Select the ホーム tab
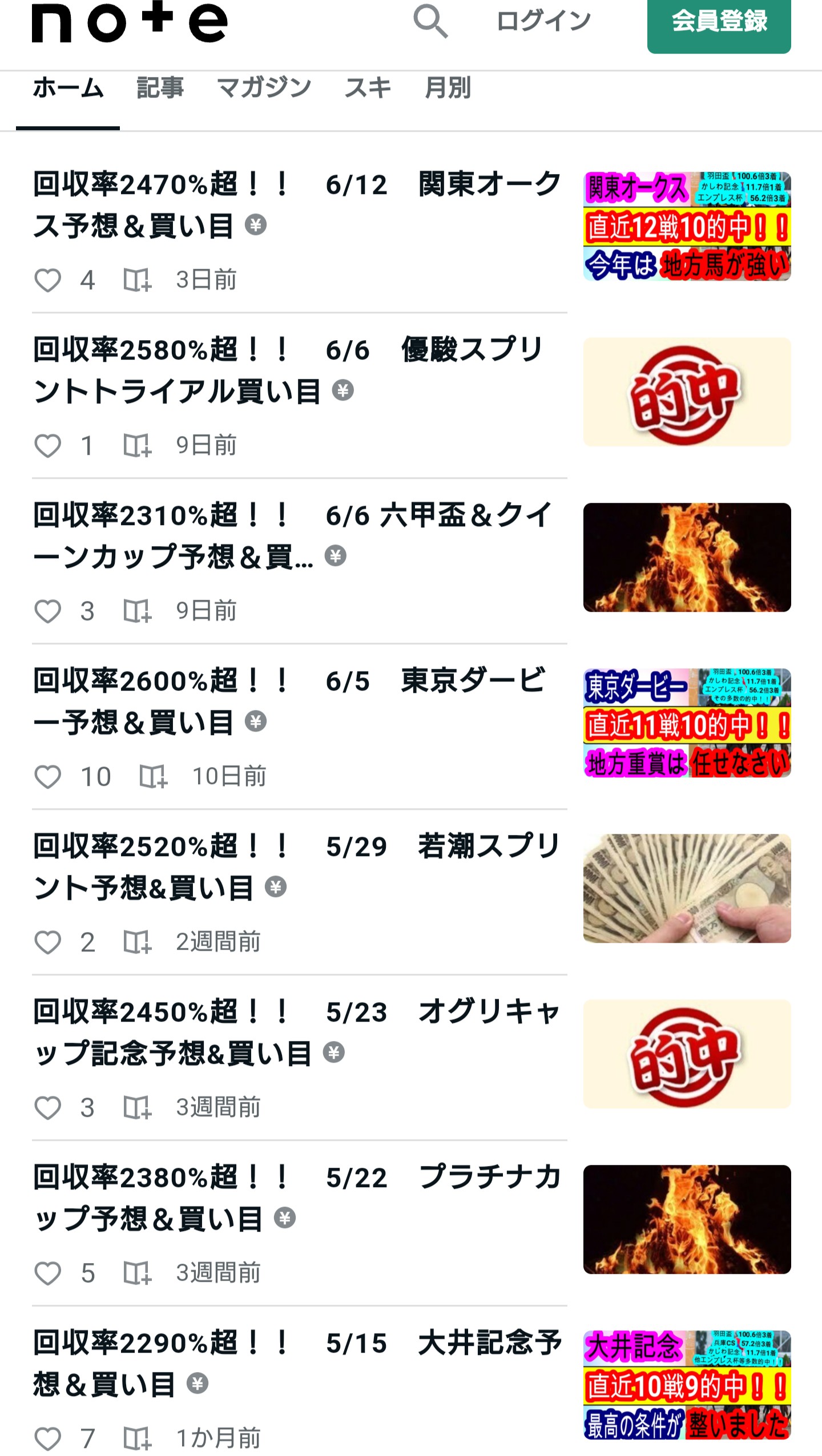822x1456 pixels. coord(68,88)
